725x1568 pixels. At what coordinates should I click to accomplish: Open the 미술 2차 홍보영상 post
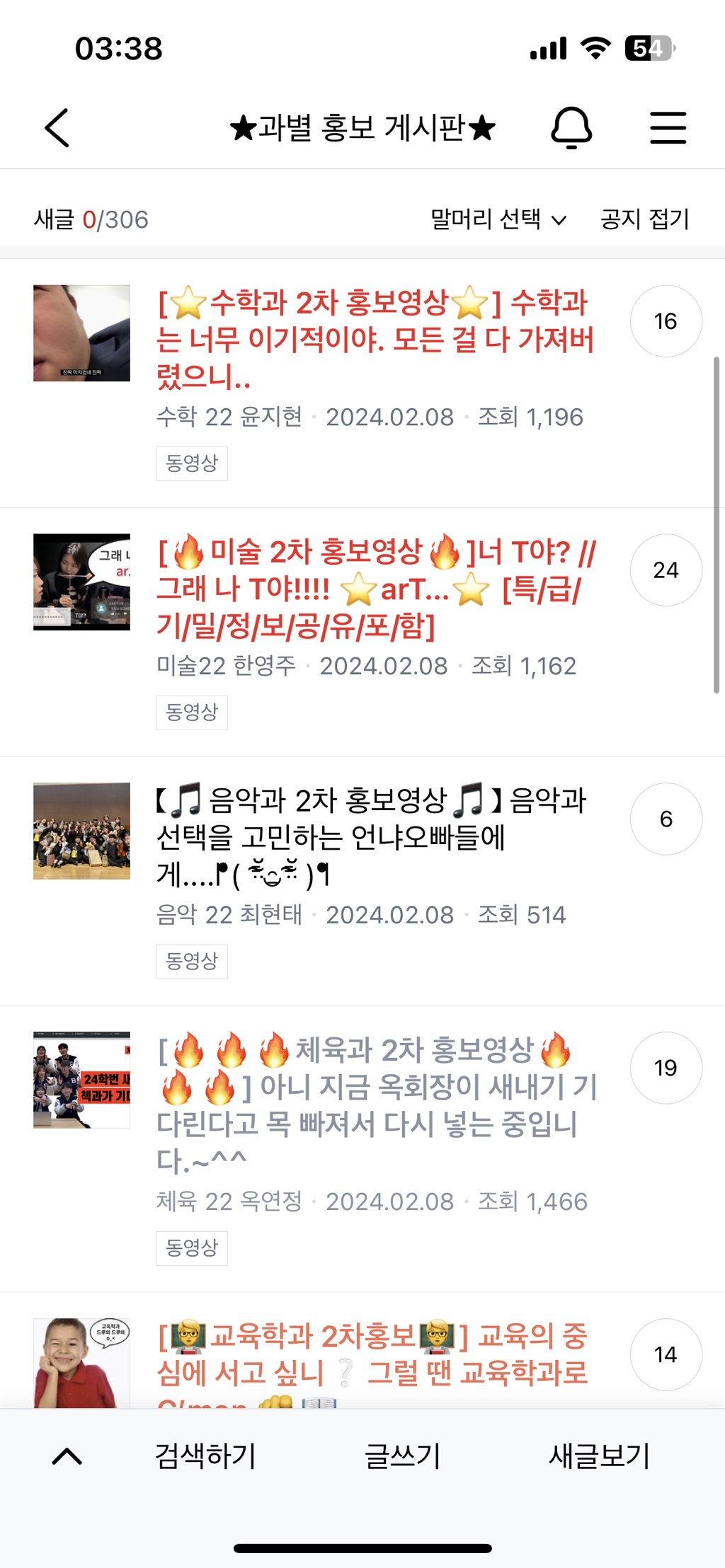(375, 589)
